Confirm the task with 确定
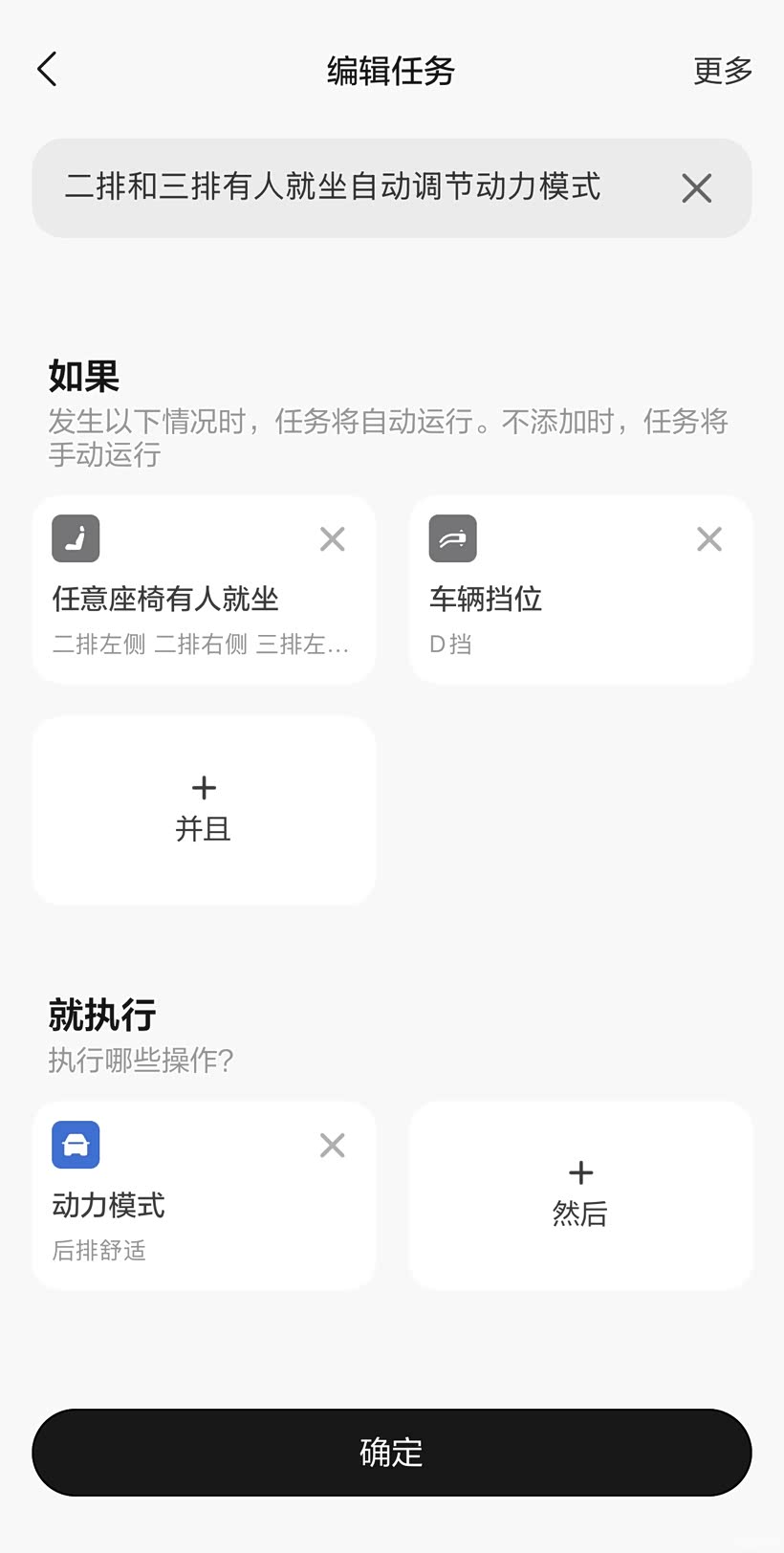Screen dimensions: 784x1553 pyautogui.click(x=392, y=1452)
